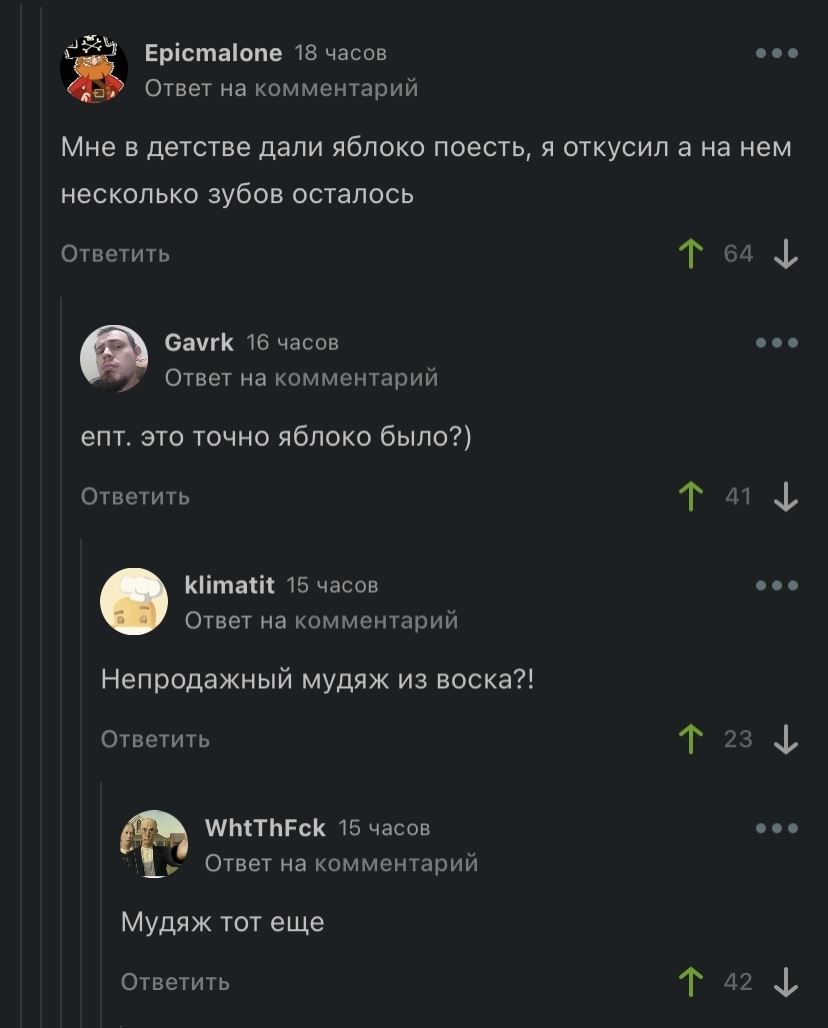Downvote WhtThFck's comment
This screenshot has height=1028, width=828.
tap(786, 983)
